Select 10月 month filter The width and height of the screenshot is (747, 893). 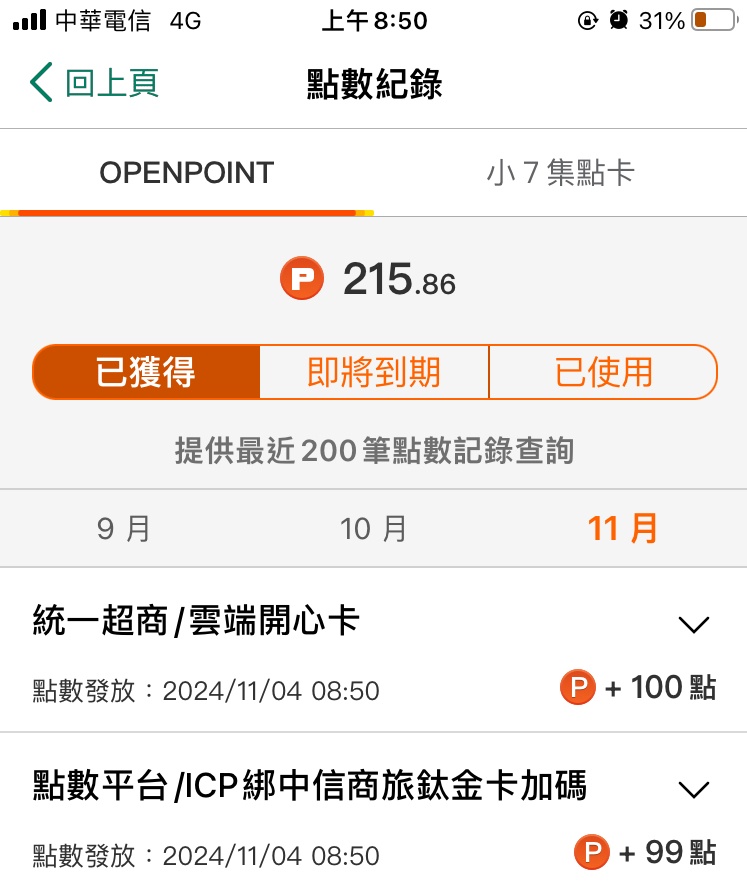[373, 528]
